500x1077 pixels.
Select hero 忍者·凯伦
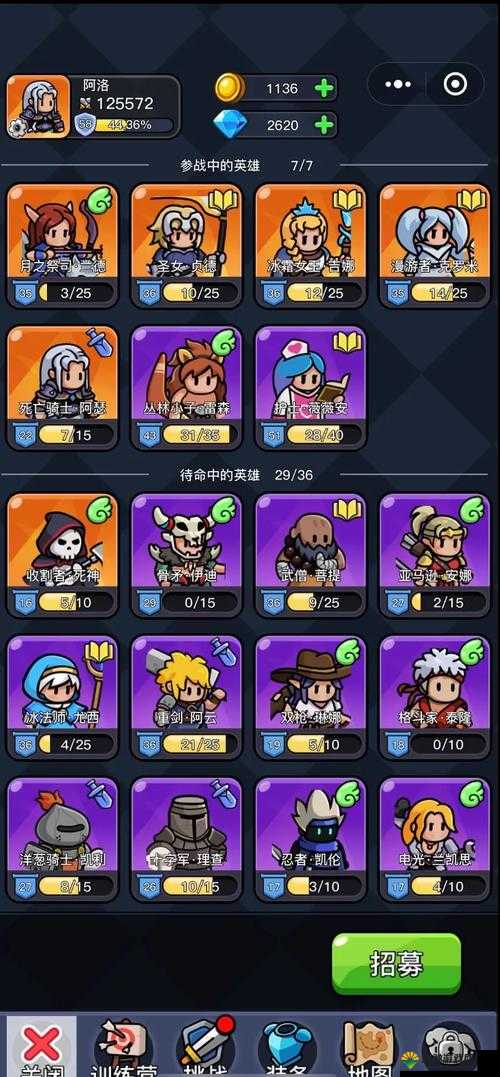[x=310, y=839]
